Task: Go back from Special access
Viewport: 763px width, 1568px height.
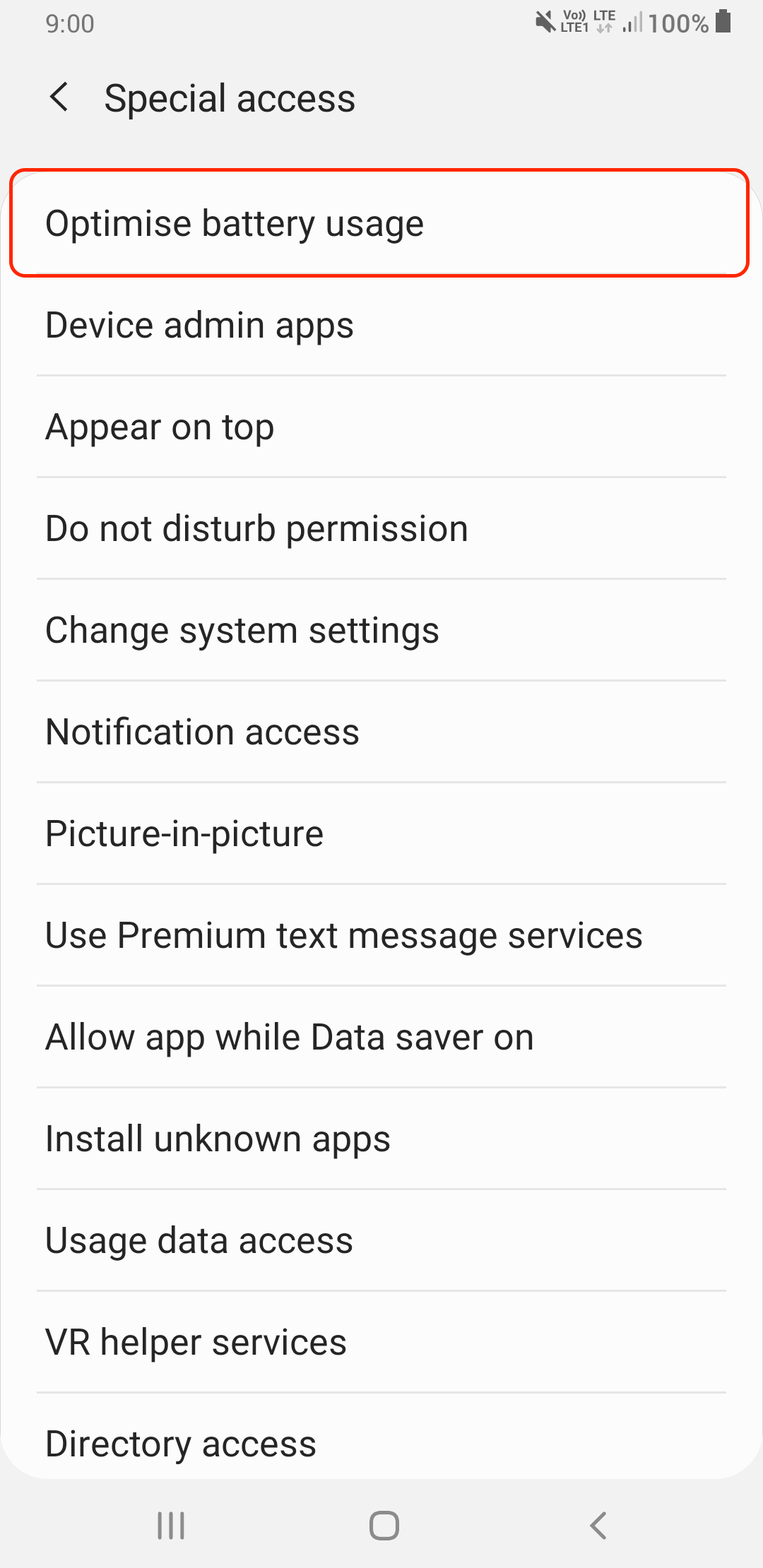Action: coord(60,97)
